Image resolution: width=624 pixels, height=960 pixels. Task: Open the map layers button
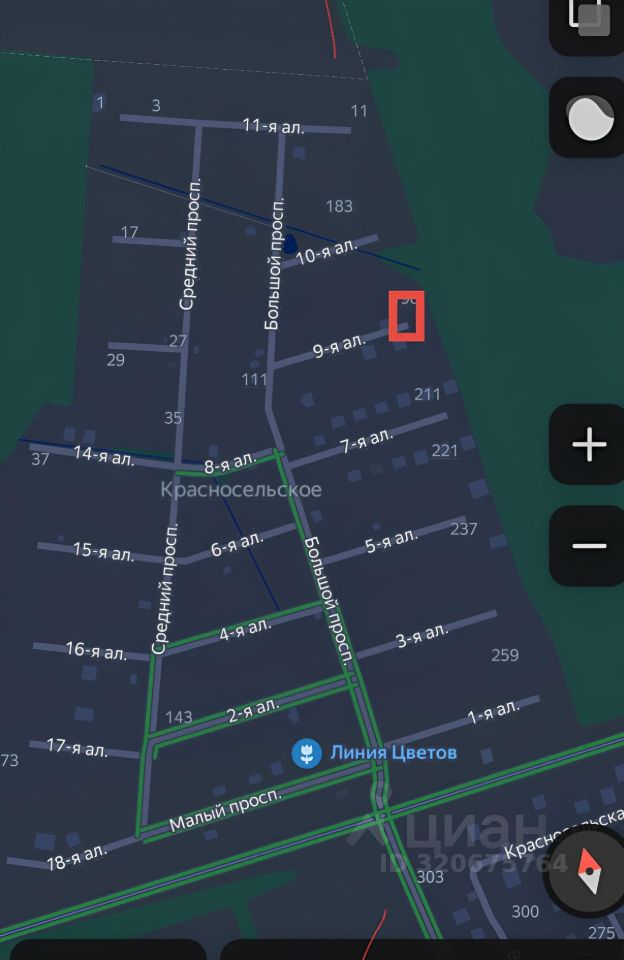tap(589, 20)
